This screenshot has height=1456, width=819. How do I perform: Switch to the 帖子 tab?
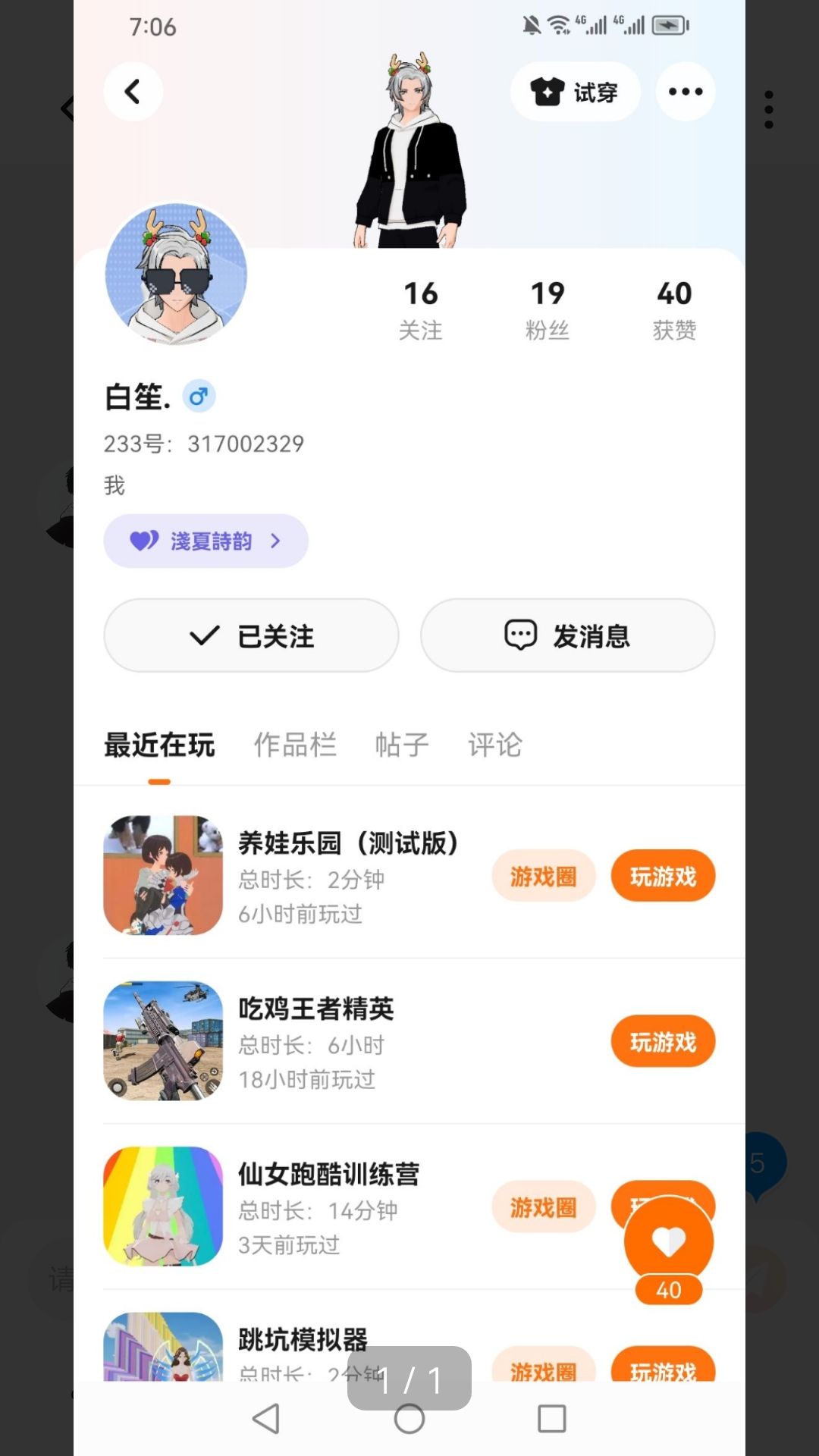click(402, 745)
